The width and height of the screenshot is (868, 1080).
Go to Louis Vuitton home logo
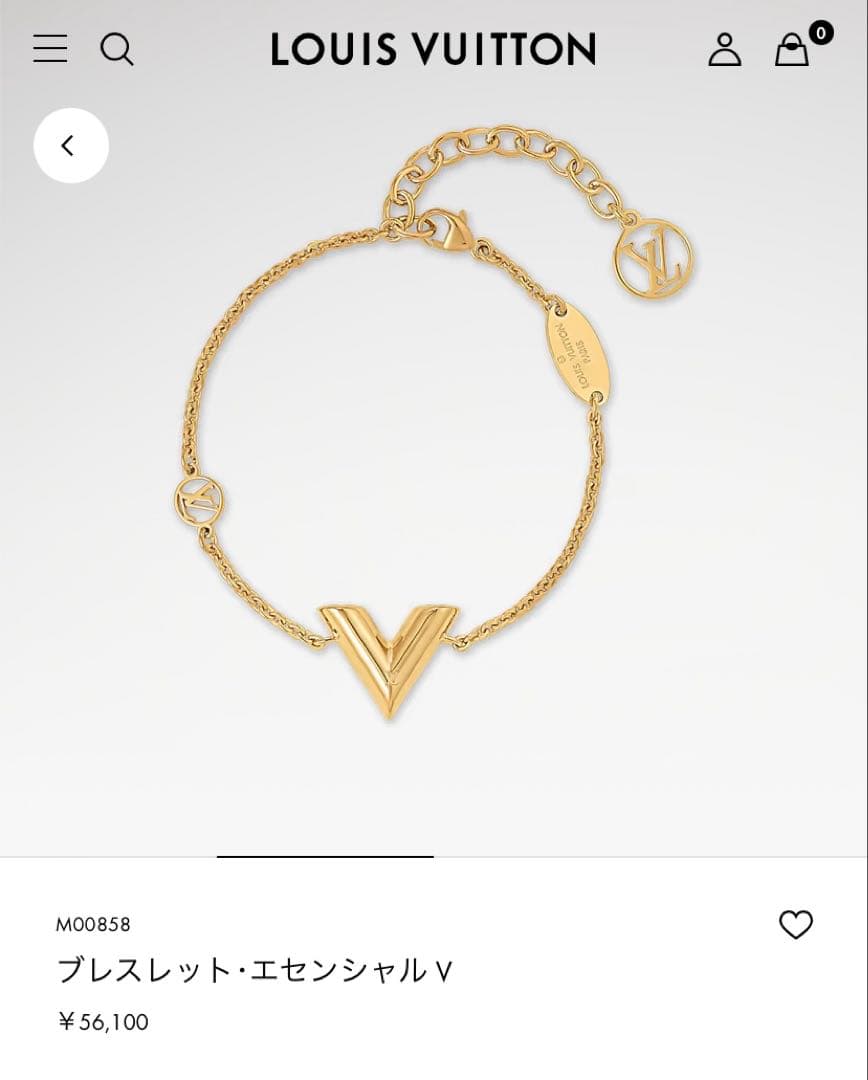point(433,49)
